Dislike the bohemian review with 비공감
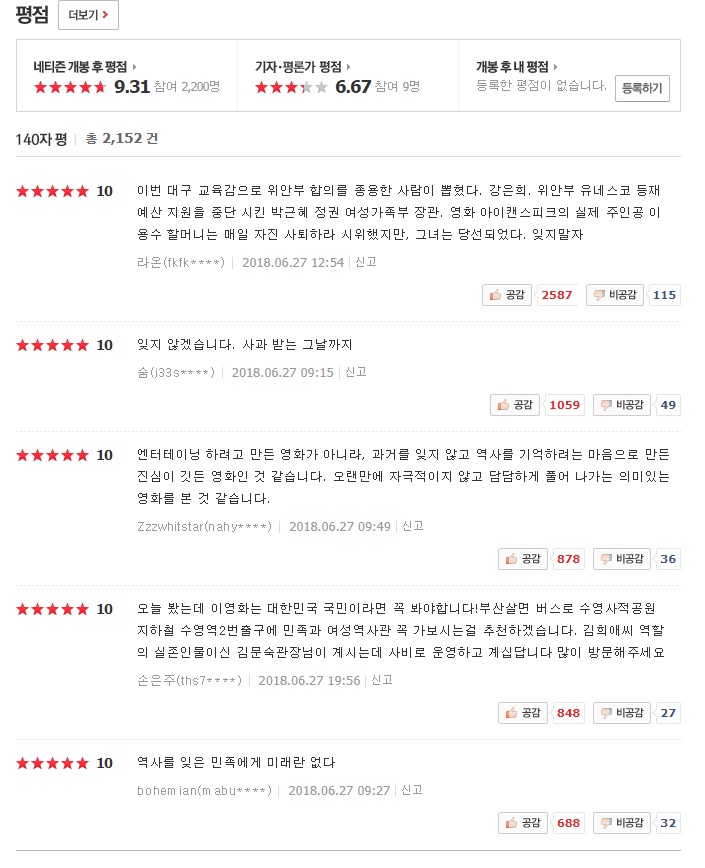The height and width of the screenshot is (868, 705). coord(622,823)
